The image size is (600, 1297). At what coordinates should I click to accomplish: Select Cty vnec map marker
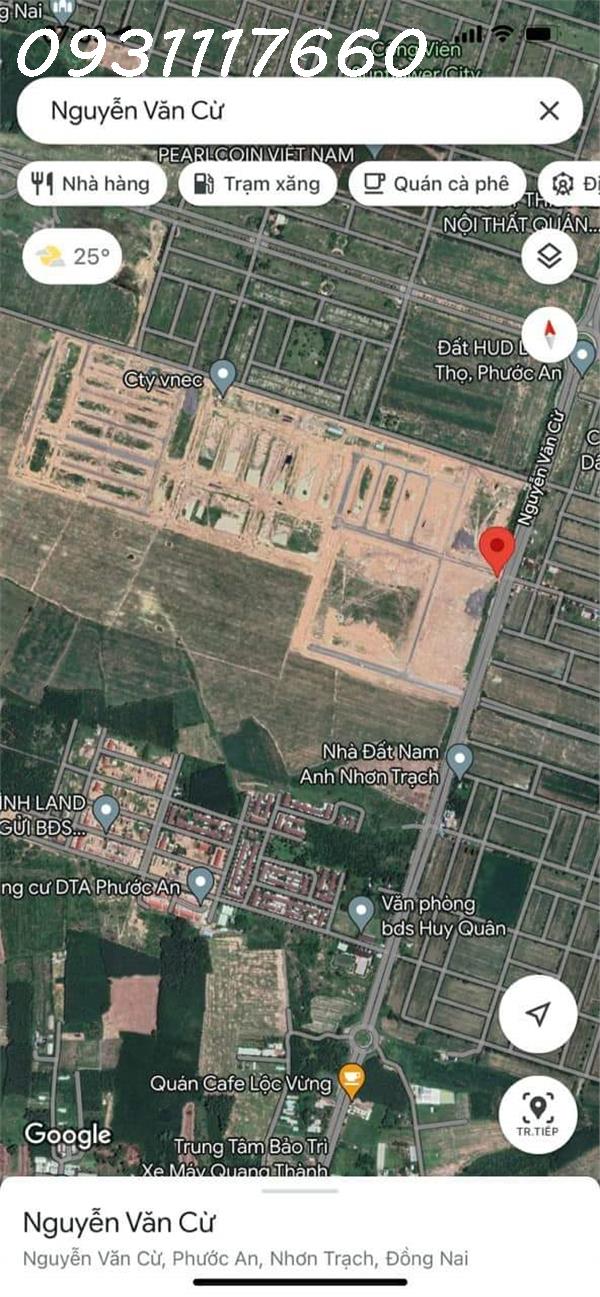(223, 377)
